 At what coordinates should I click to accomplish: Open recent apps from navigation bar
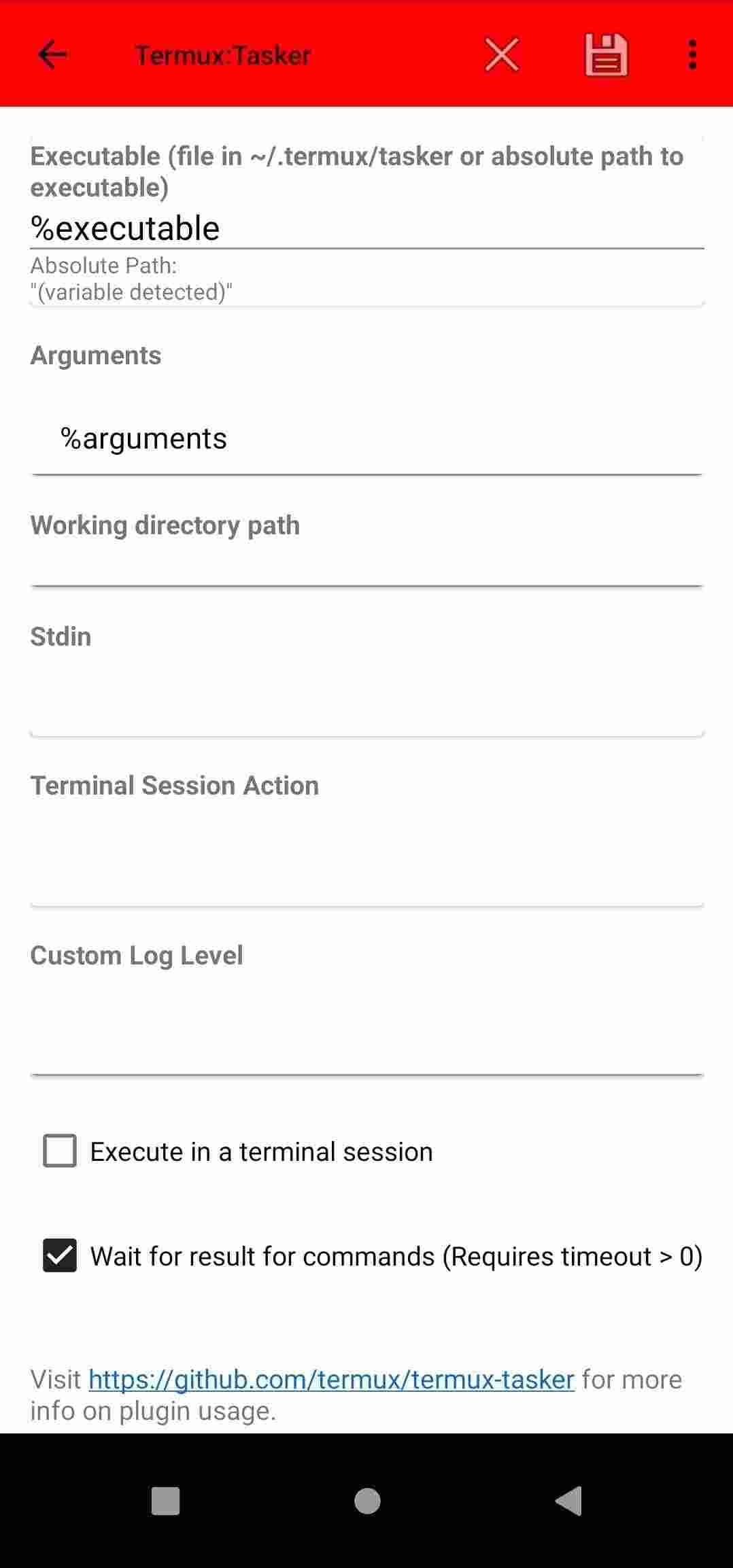165,1500
